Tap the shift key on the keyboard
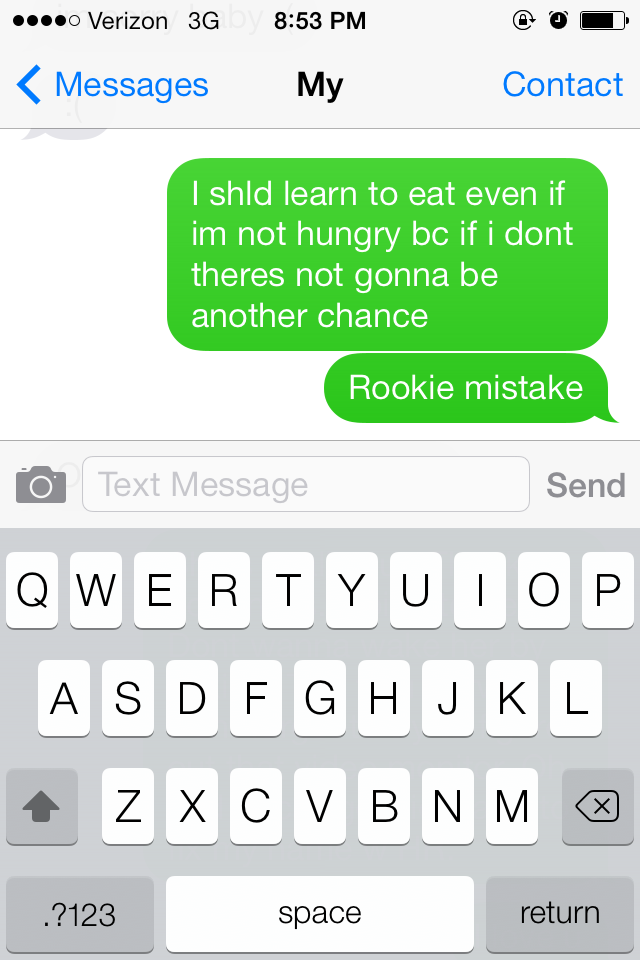 click(x=41, y=806)
